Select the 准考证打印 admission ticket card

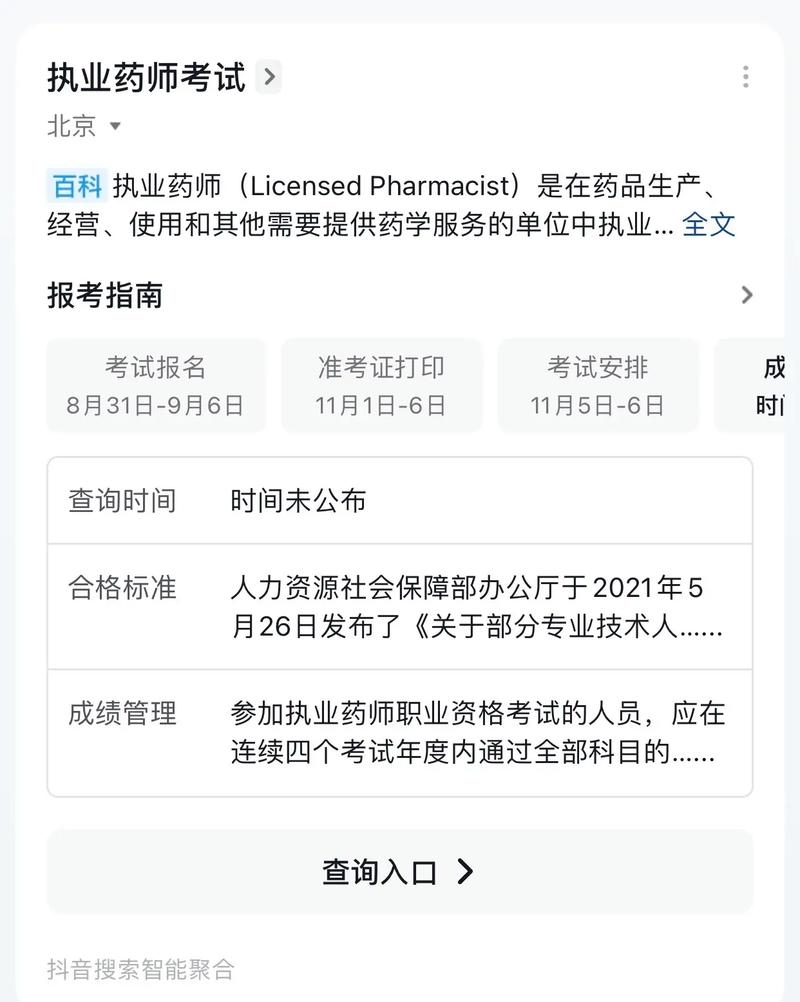click(382, 385)
